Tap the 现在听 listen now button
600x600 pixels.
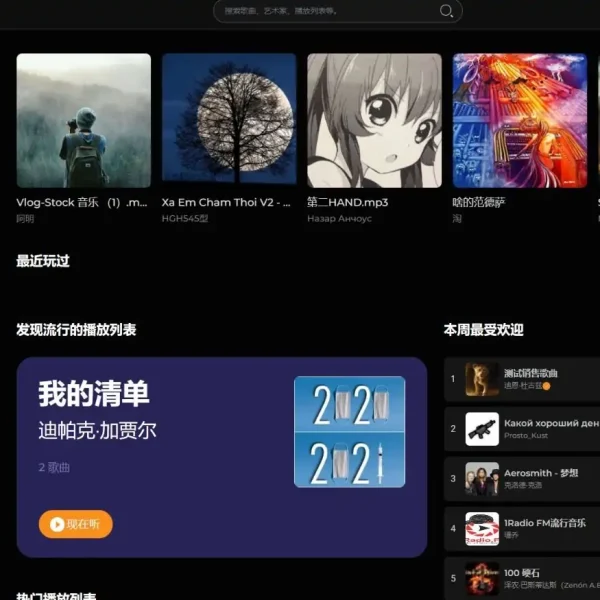click(76, 524)
